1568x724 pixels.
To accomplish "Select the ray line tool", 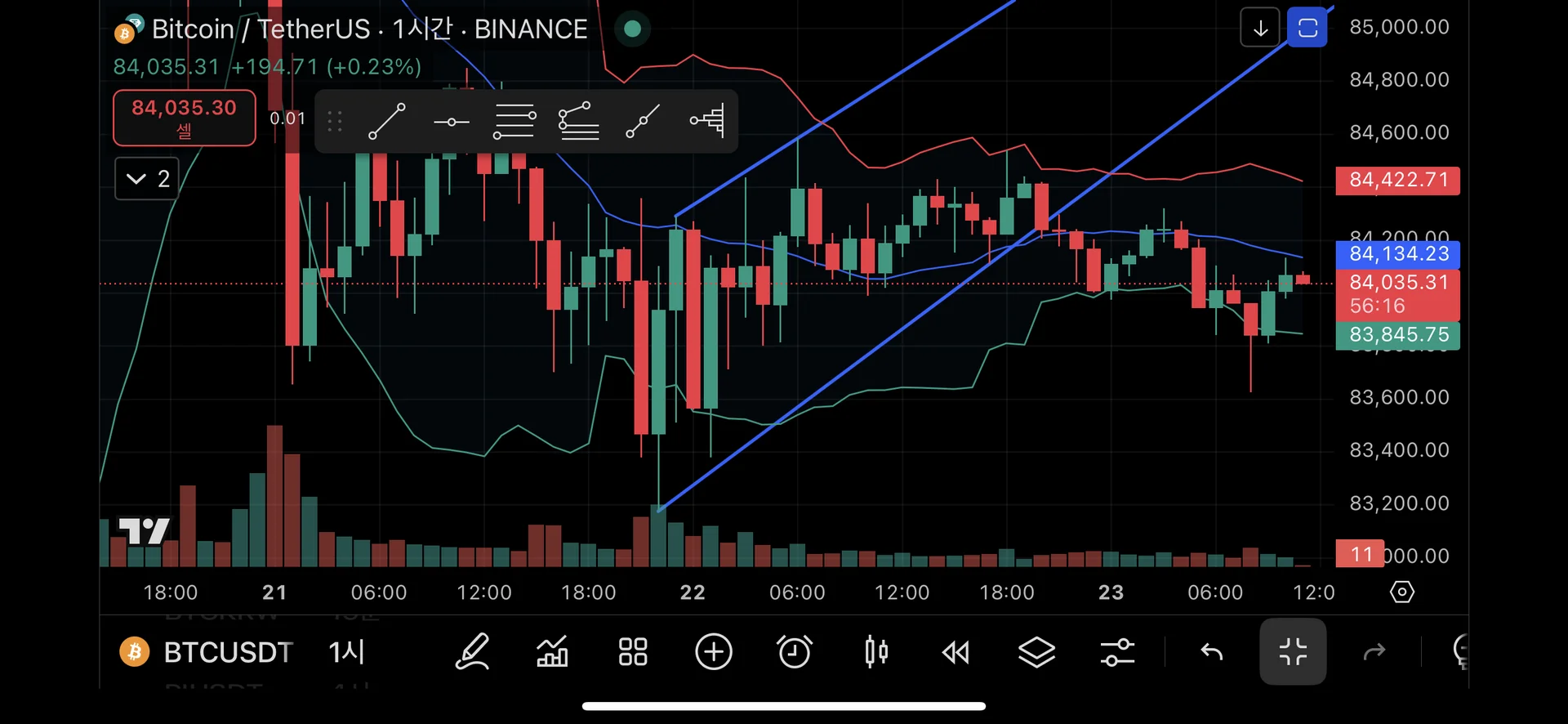I will pyautogui.click(x=643, y=121).
